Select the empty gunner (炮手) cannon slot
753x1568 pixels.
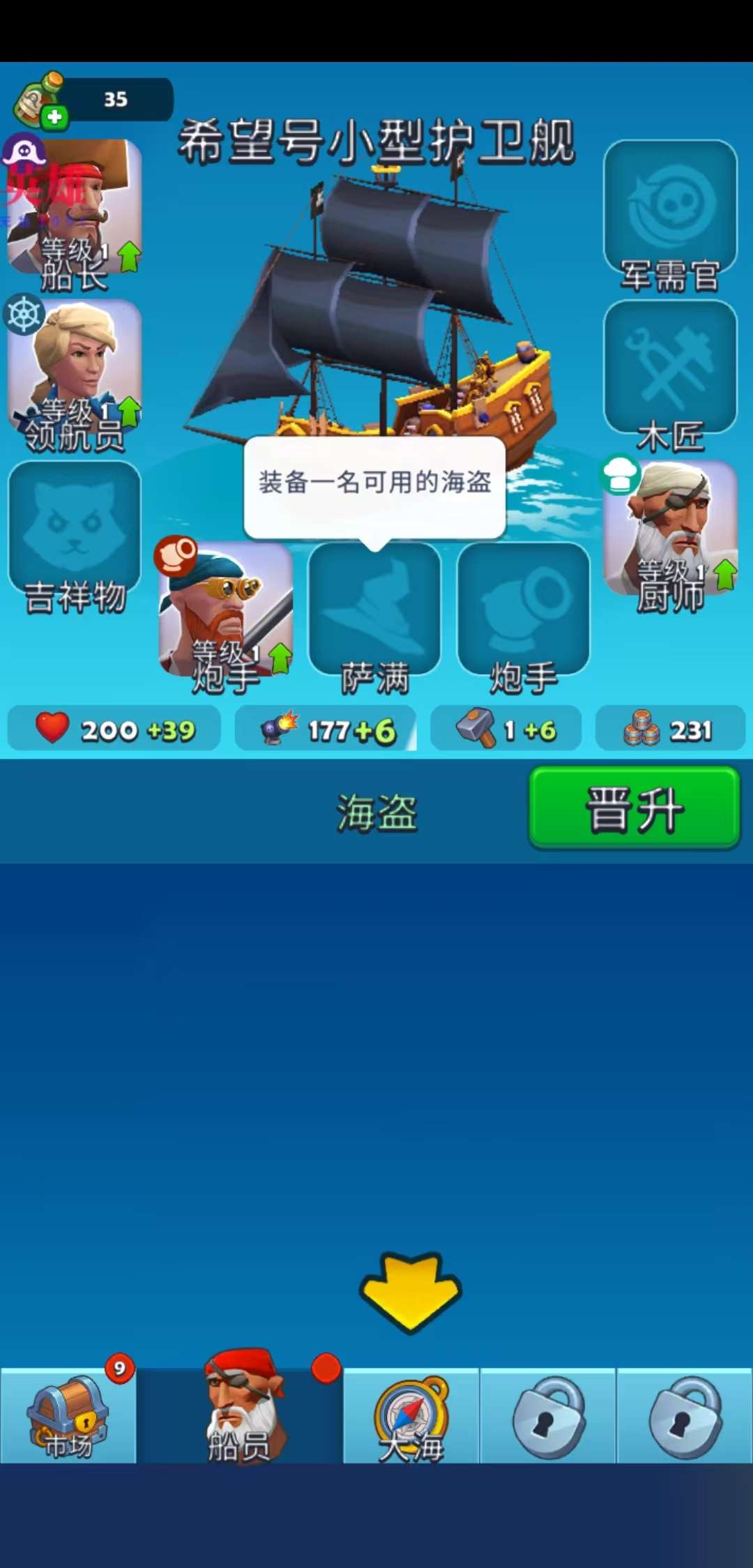pyautogui.click(x=523, y=609)
